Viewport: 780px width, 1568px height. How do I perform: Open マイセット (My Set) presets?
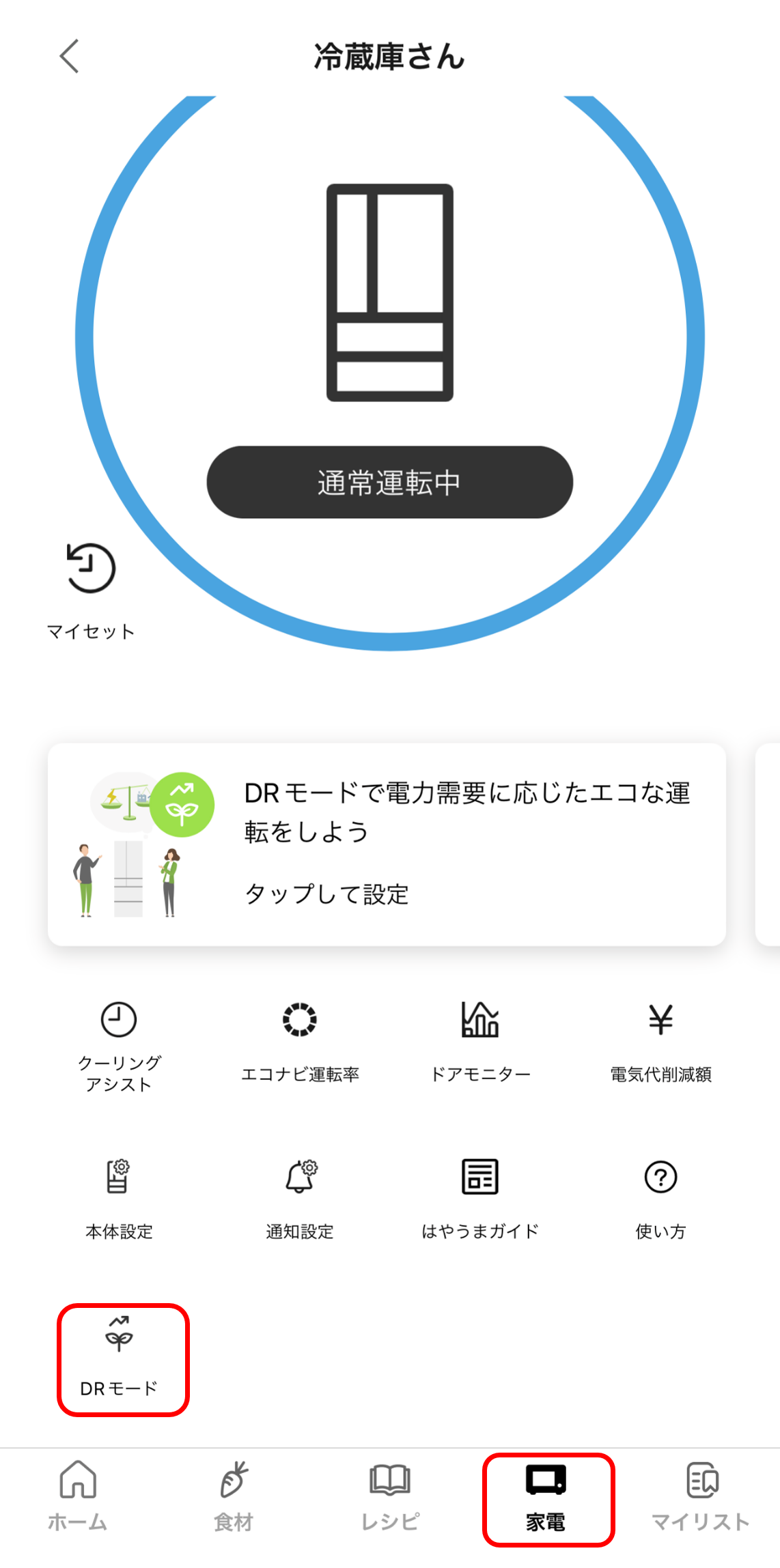[90, 587]
